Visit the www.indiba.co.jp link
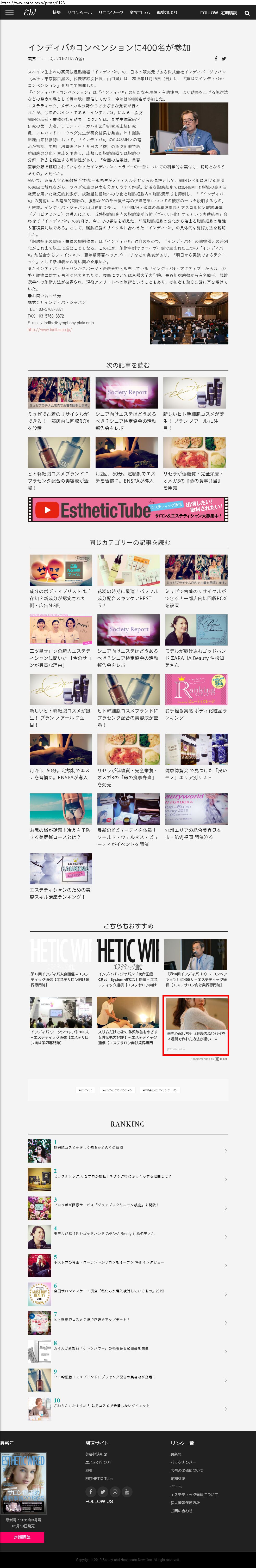The width and height of the screenshot is (256, 1568). [x=49, y=329]
